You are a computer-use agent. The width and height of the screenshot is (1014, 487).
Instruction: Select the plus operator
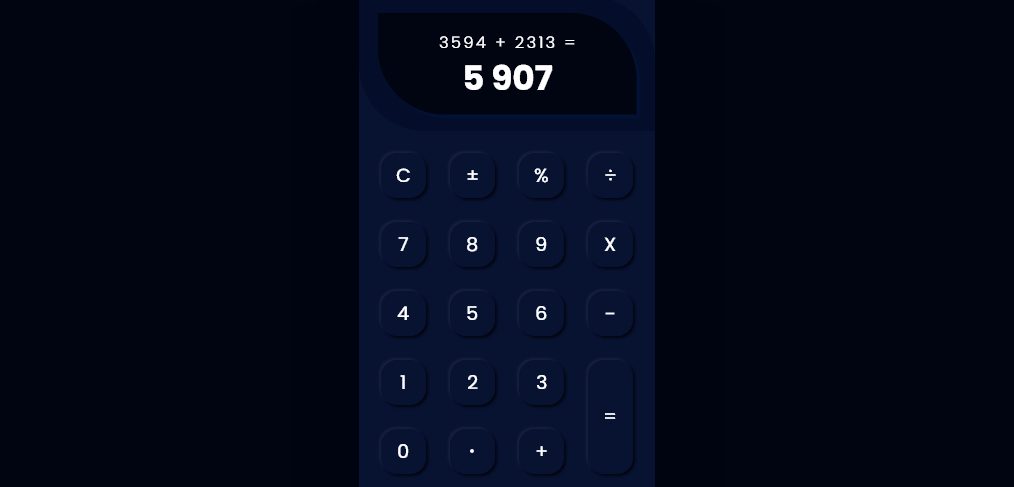pyautogui.click(x=541, y=451)
